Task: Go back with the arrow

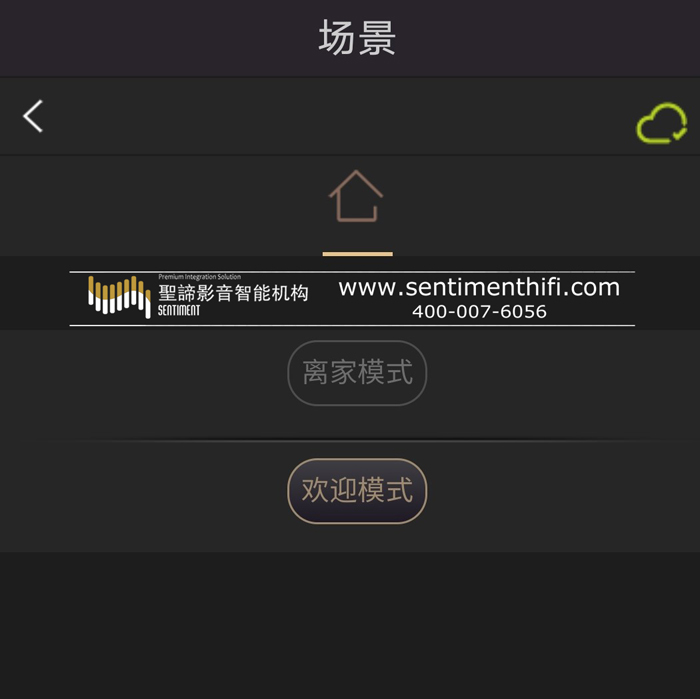Action: (x=33, y=117)
